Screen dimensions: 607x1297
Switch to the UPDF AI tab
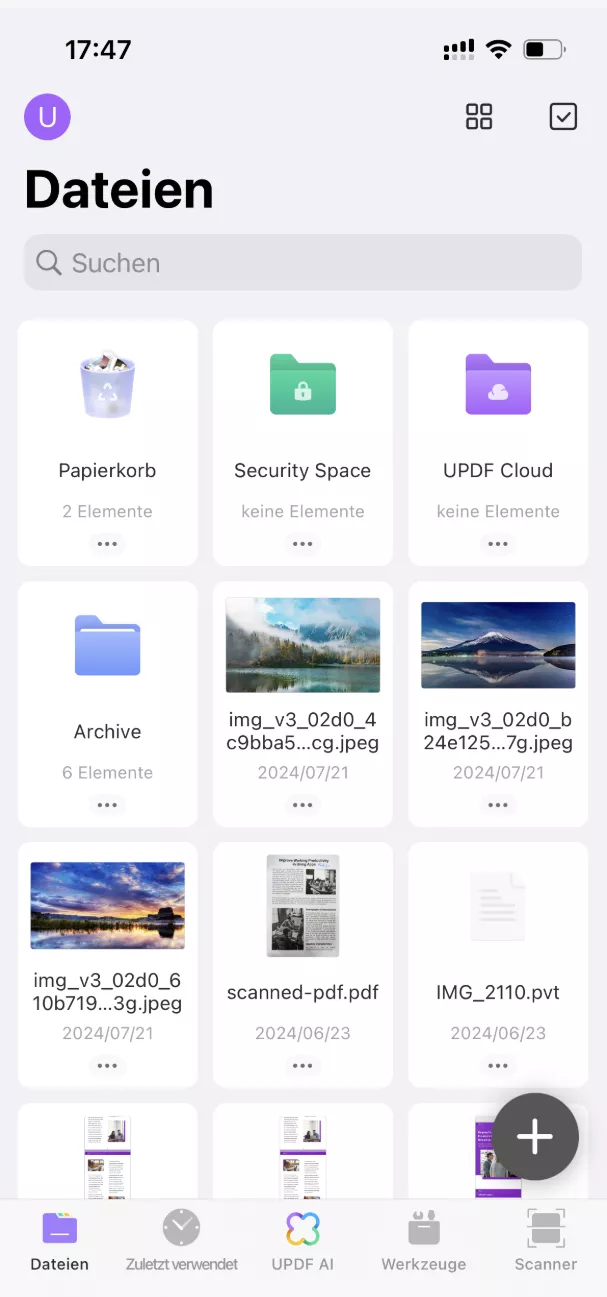pos(302,1240)
